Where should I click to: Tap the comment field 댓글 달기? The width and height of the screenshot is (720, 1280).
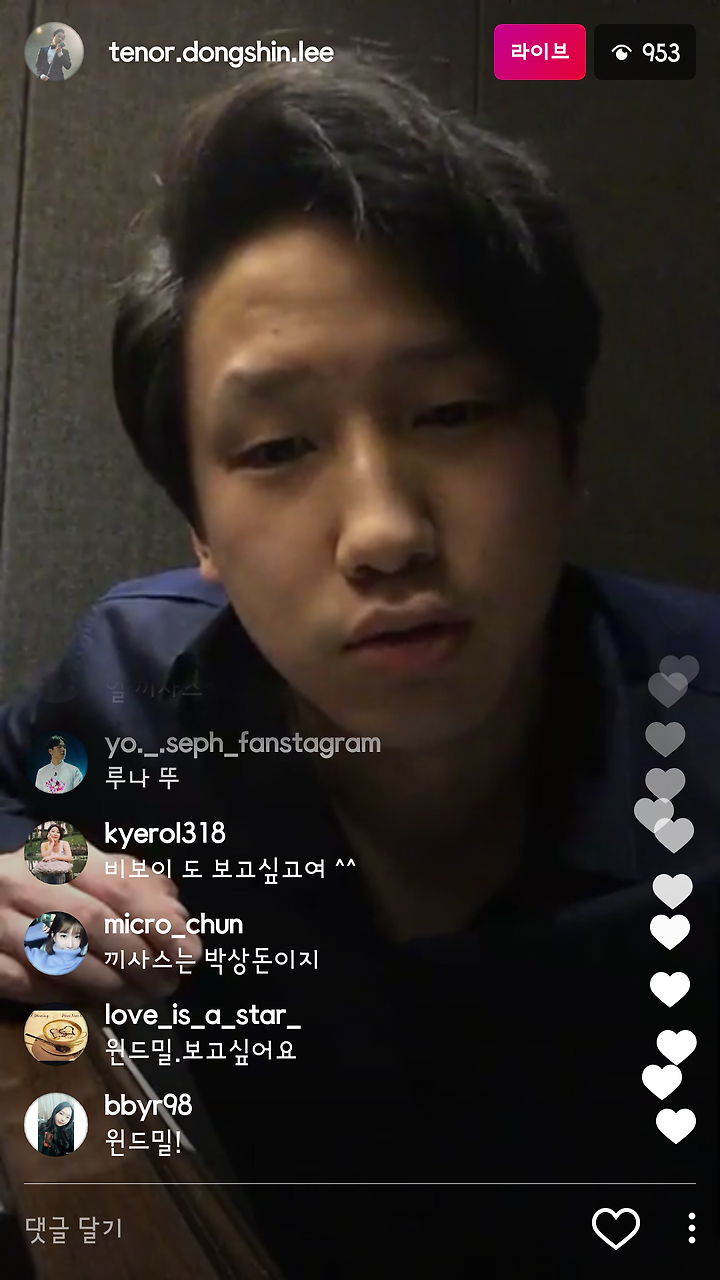coord(74,1228)
